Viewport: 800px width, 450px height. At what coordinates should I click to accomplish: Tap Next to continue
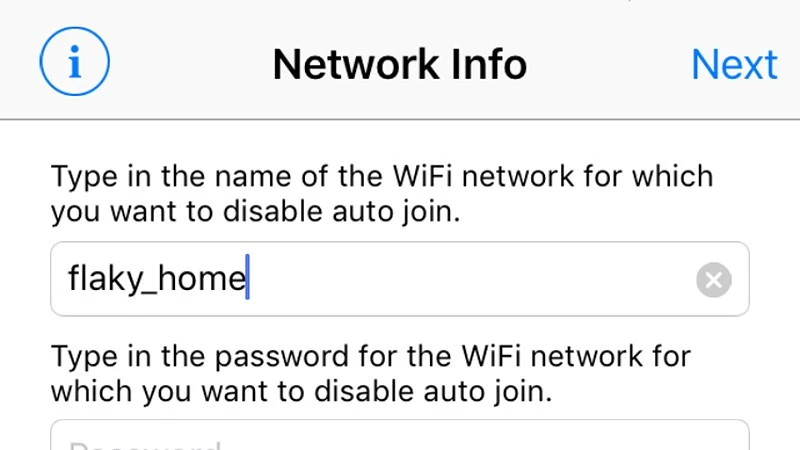pyautogui.click(x=734, y=64)
